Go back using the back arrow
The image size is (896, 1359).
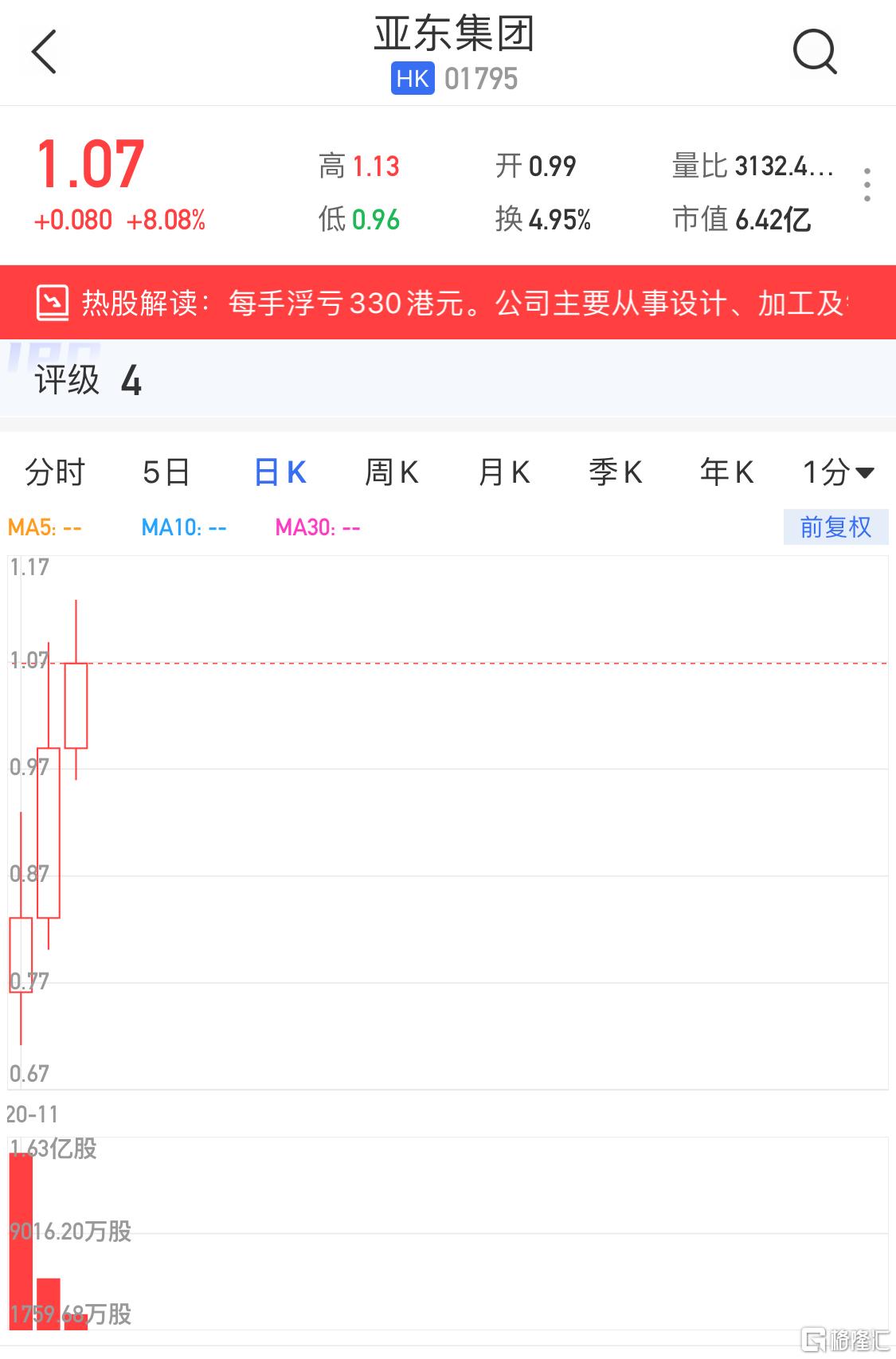coord(45,53)
